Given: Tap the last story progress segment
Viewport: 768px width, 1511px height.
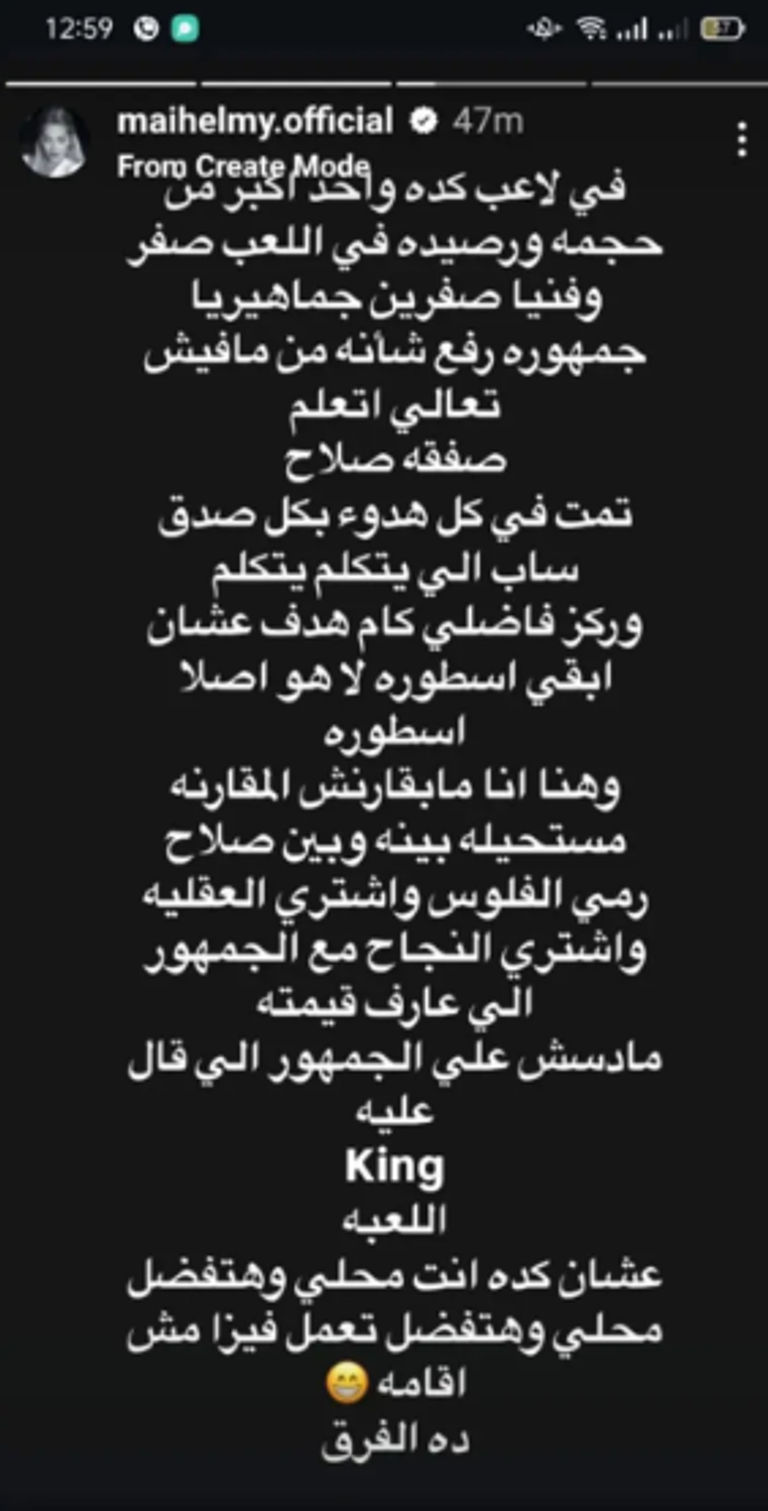Looking at the screenshot, I should pos(678,78).
